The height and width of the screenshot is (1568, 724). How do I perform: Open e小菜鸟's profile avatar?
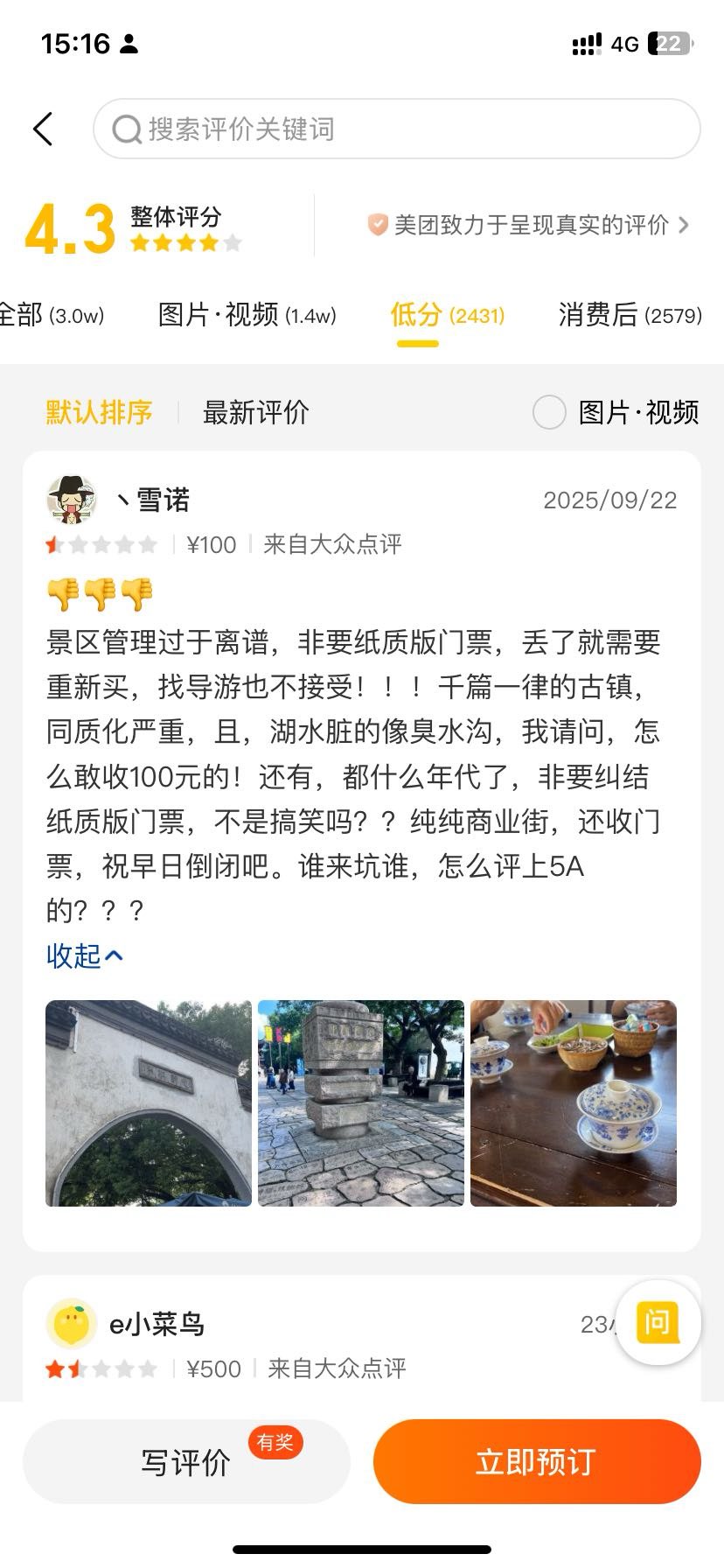tap(72, 1324)
